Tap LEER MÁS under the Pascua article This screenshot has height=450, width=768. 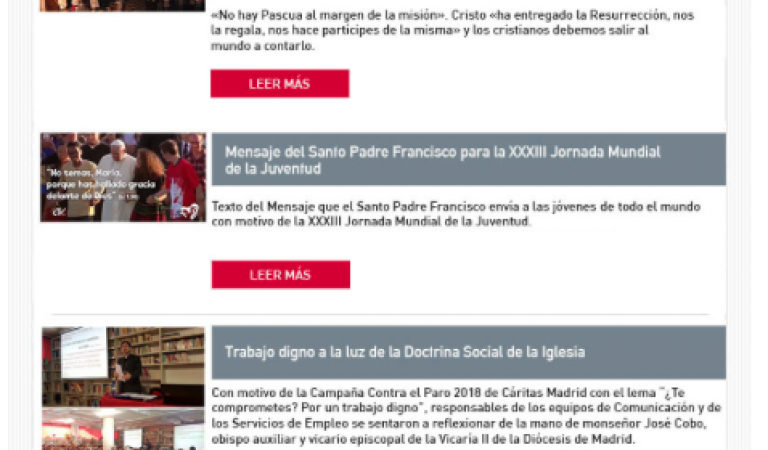point(279,84)
